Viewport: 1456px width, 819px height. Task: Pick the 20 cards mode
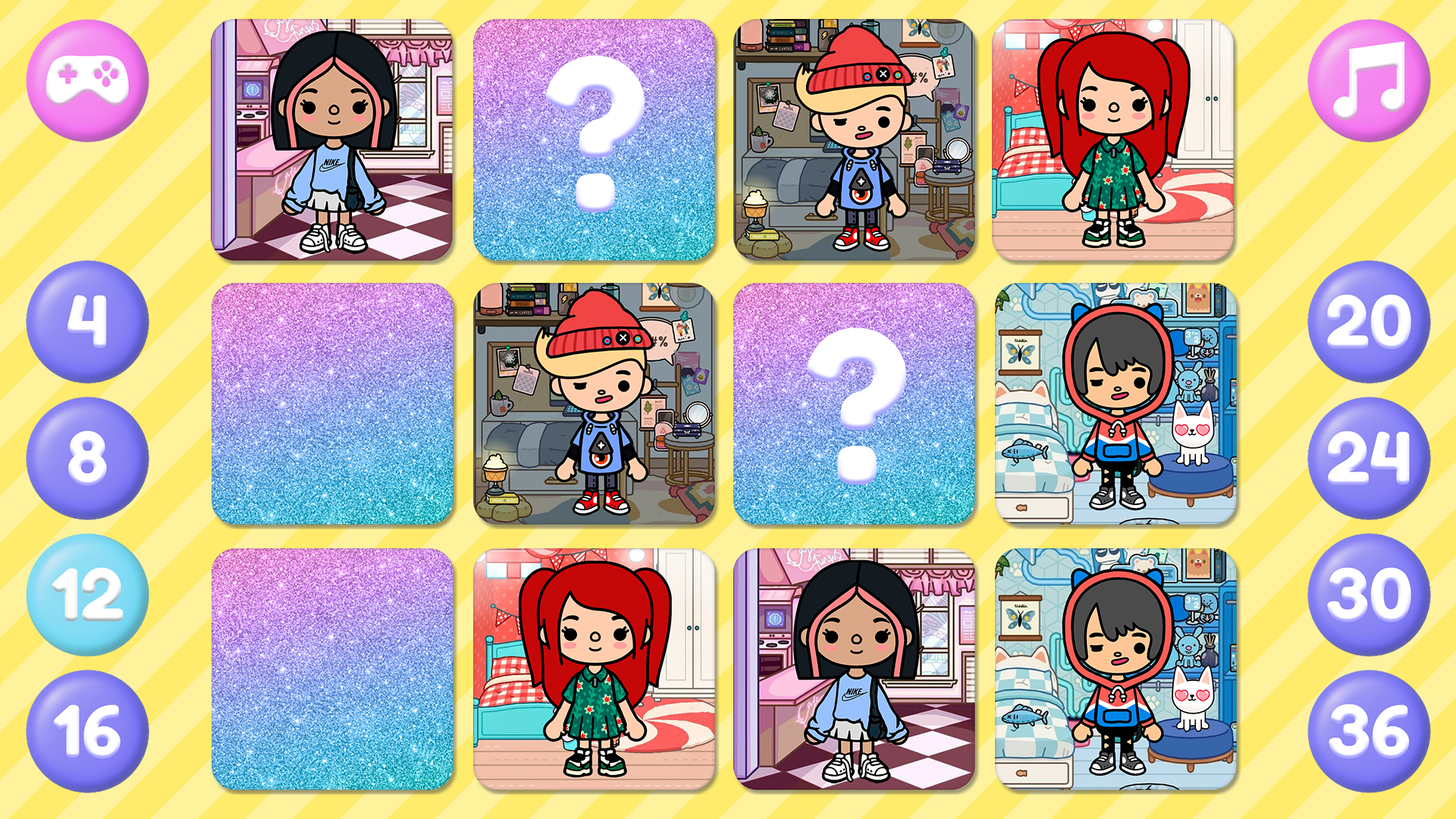point(1369,322)
